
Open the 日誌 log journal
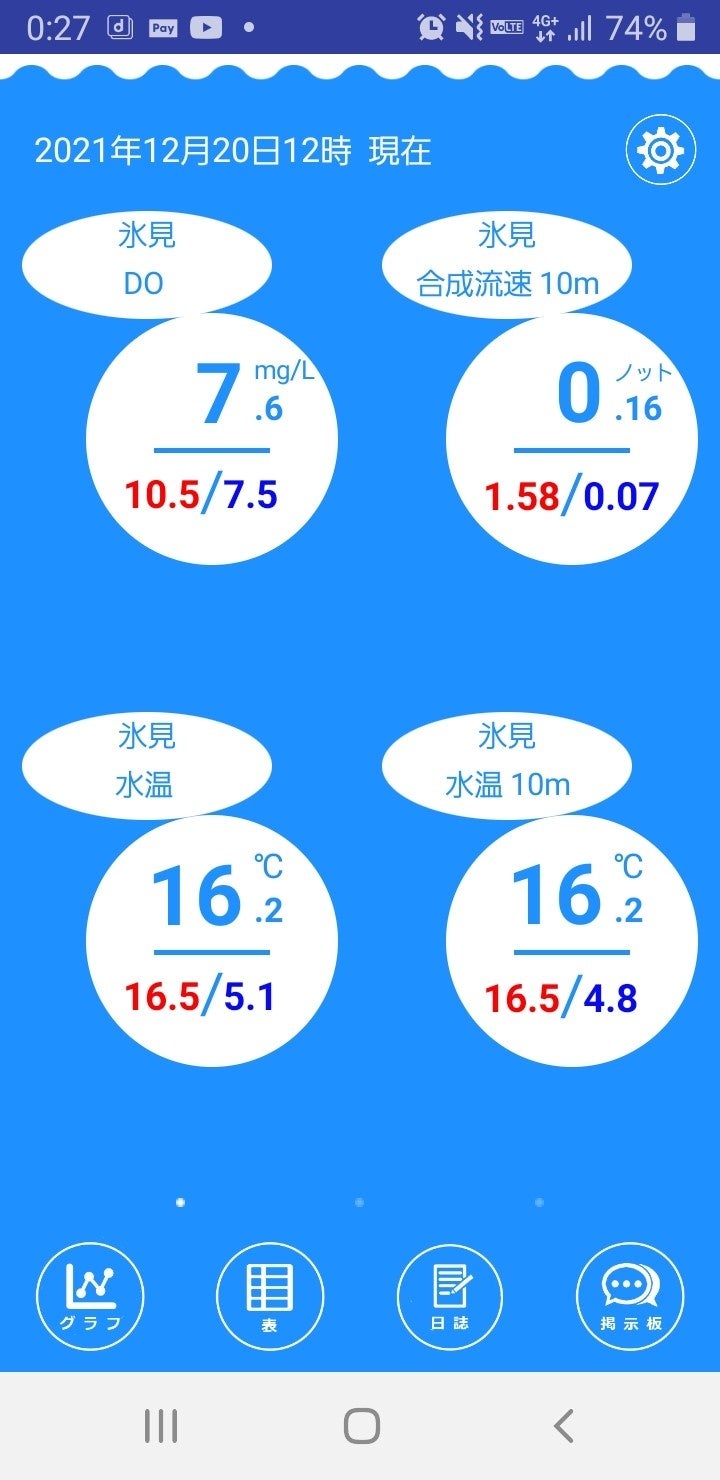(x=450, y=1296)
